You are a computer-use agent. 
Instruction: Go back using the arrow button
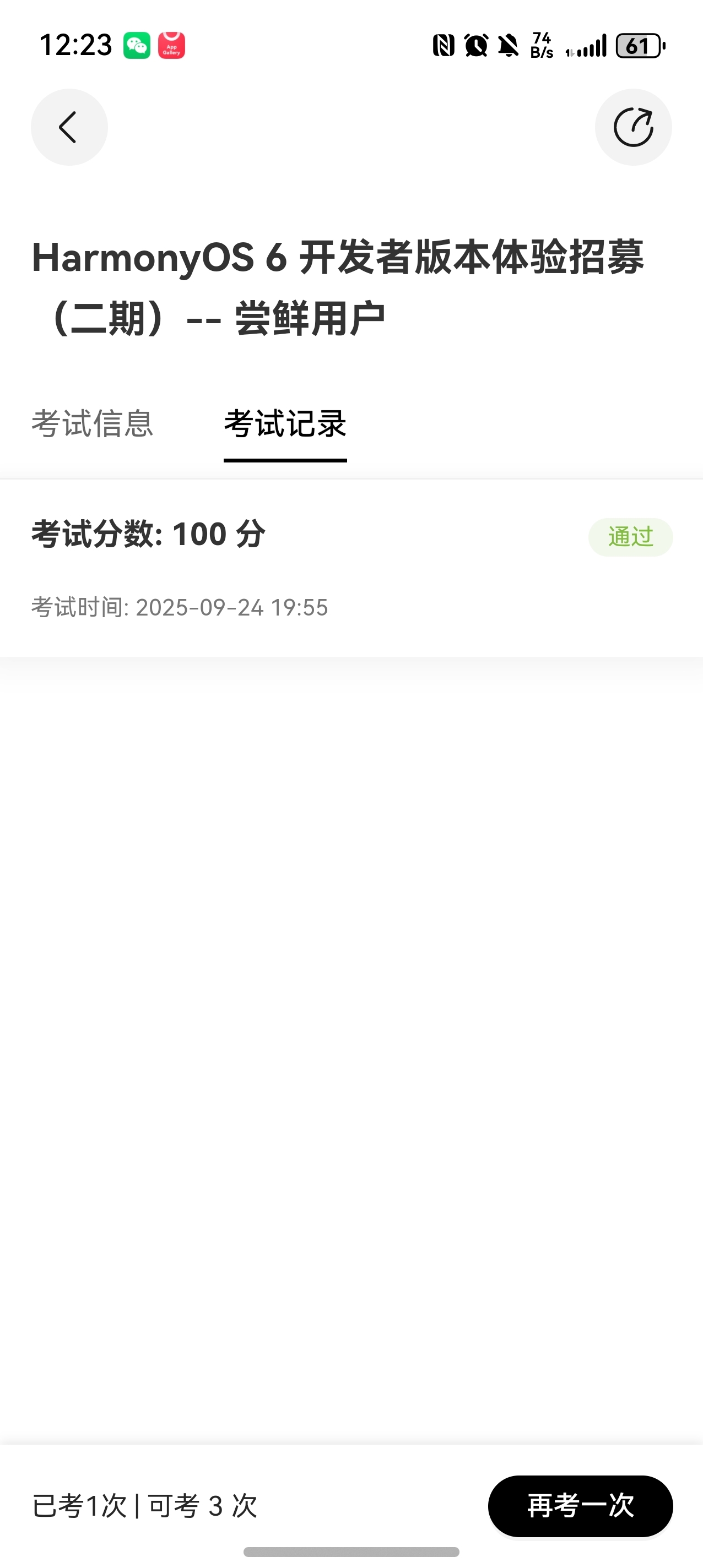[69, 127]
